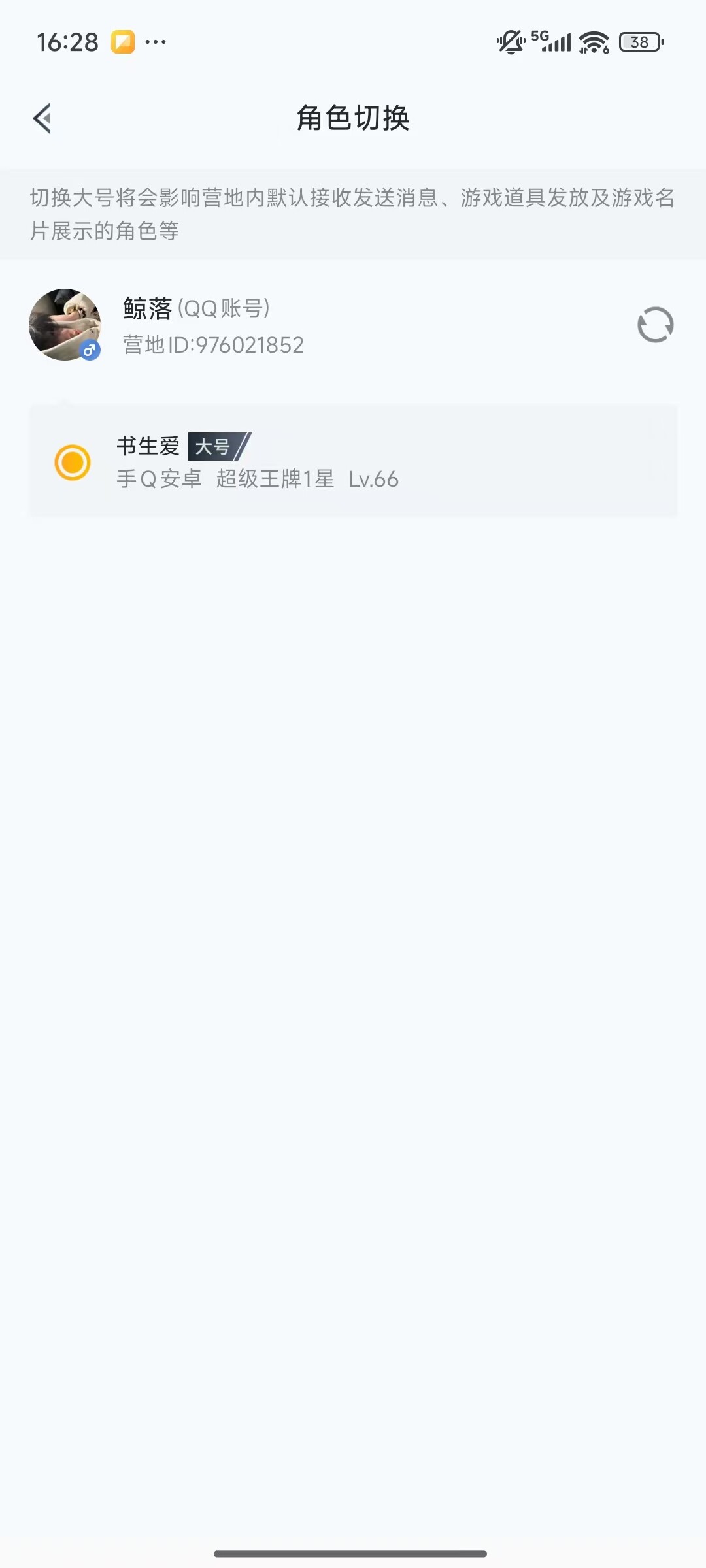Tap the 鲸落 (QQ账号) name row
The image size is (706, 1568).
[x=196, y=309]
